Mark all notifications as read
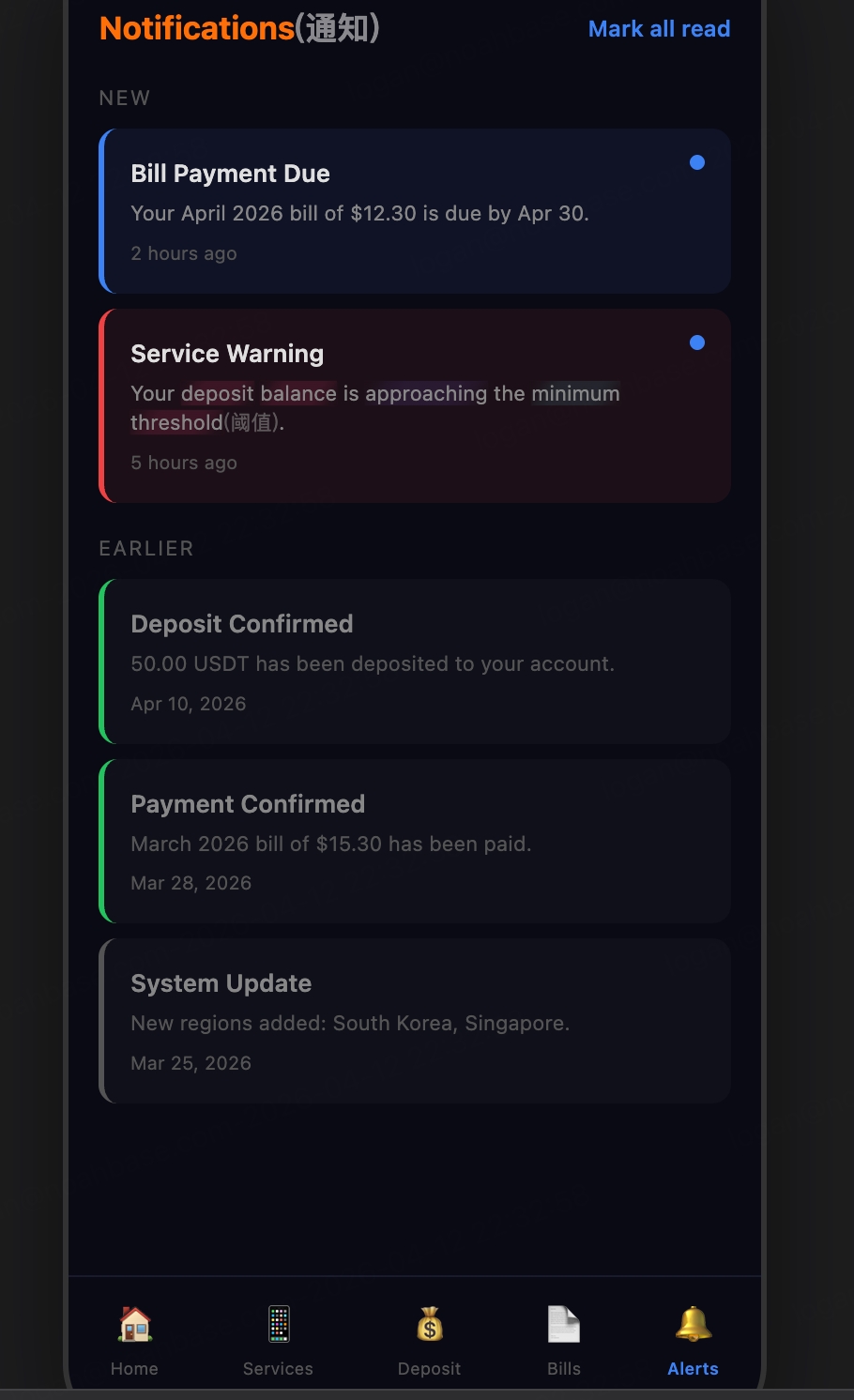The width and height of the screenshot is (854, 1400). pos(659,29)
